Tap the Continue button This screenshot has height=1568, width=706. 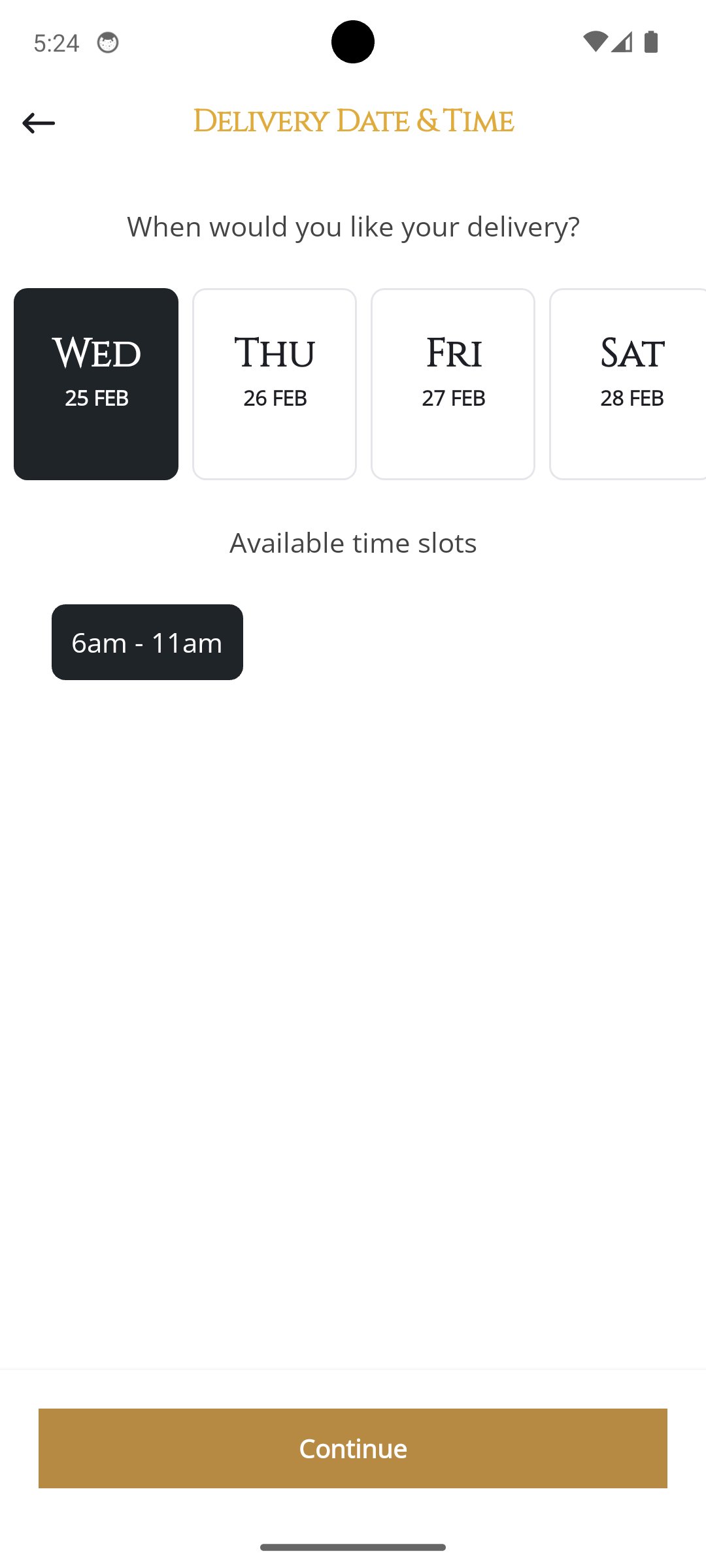pyautogui.click(x=353, y=1448)
